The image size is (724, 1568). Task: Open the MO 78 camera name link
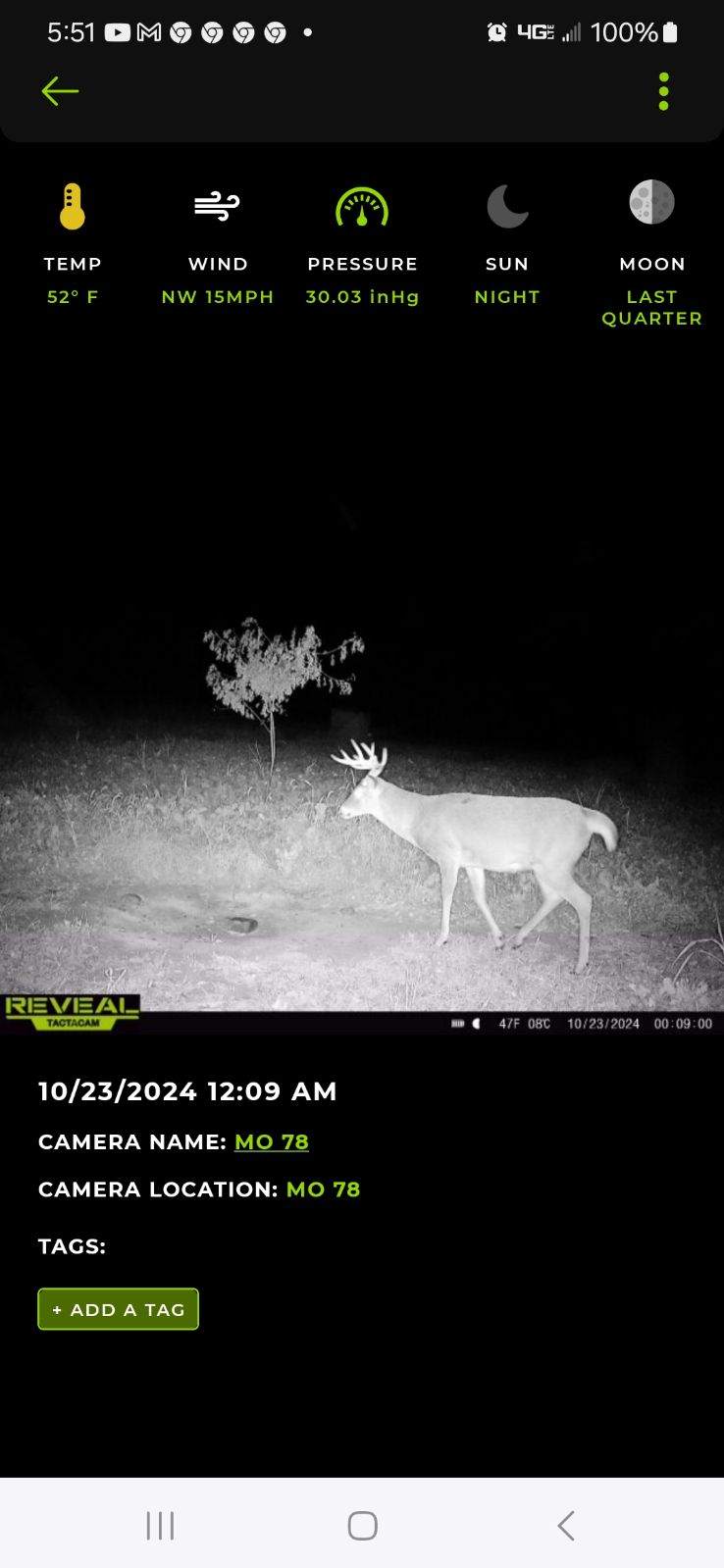tap(272, 1141)
